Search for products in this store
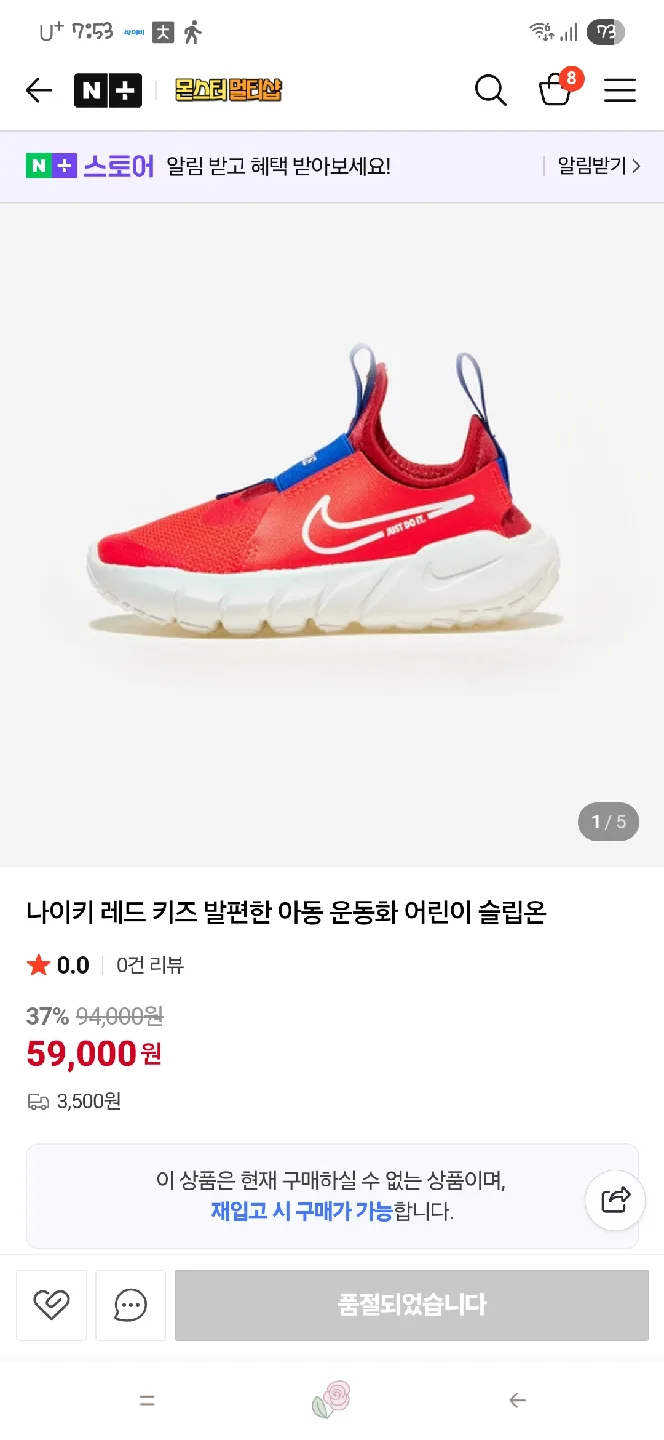Screen dimensions: 664x1440 tap(490, 91)
